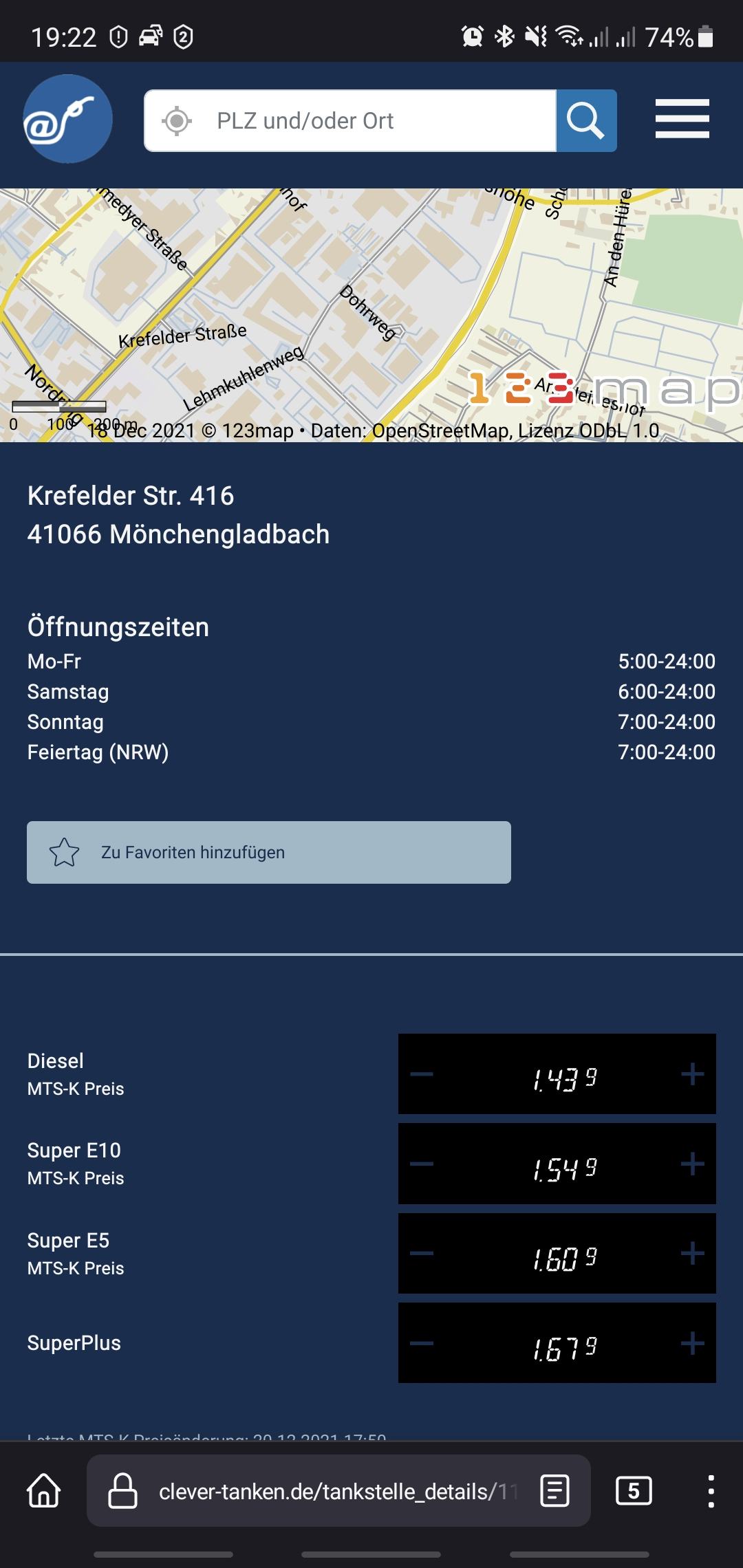Tap the blue magnifier search button
The width and height of the screenshot is (743, 1568).
pyautogui.click(x=586, y=120)
